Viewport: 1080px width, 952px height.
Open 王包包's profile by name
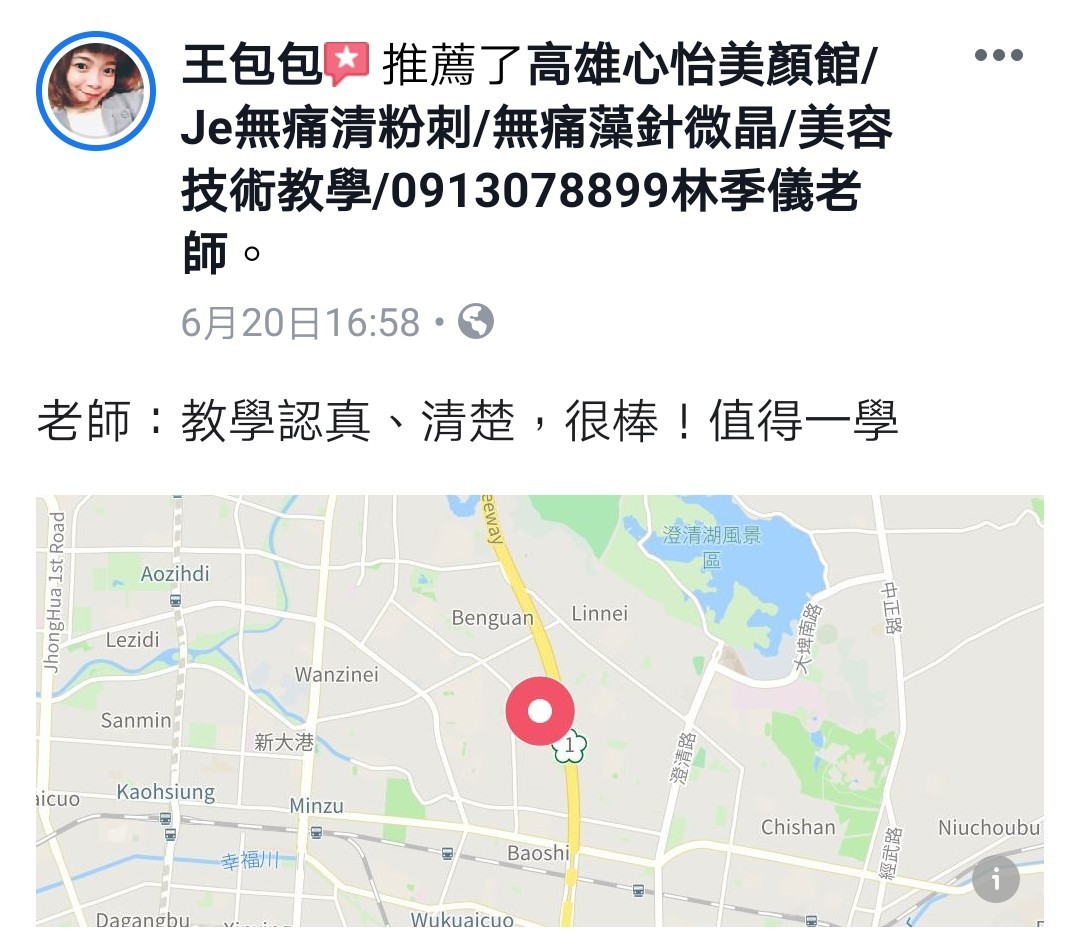[x=251, y=67]
